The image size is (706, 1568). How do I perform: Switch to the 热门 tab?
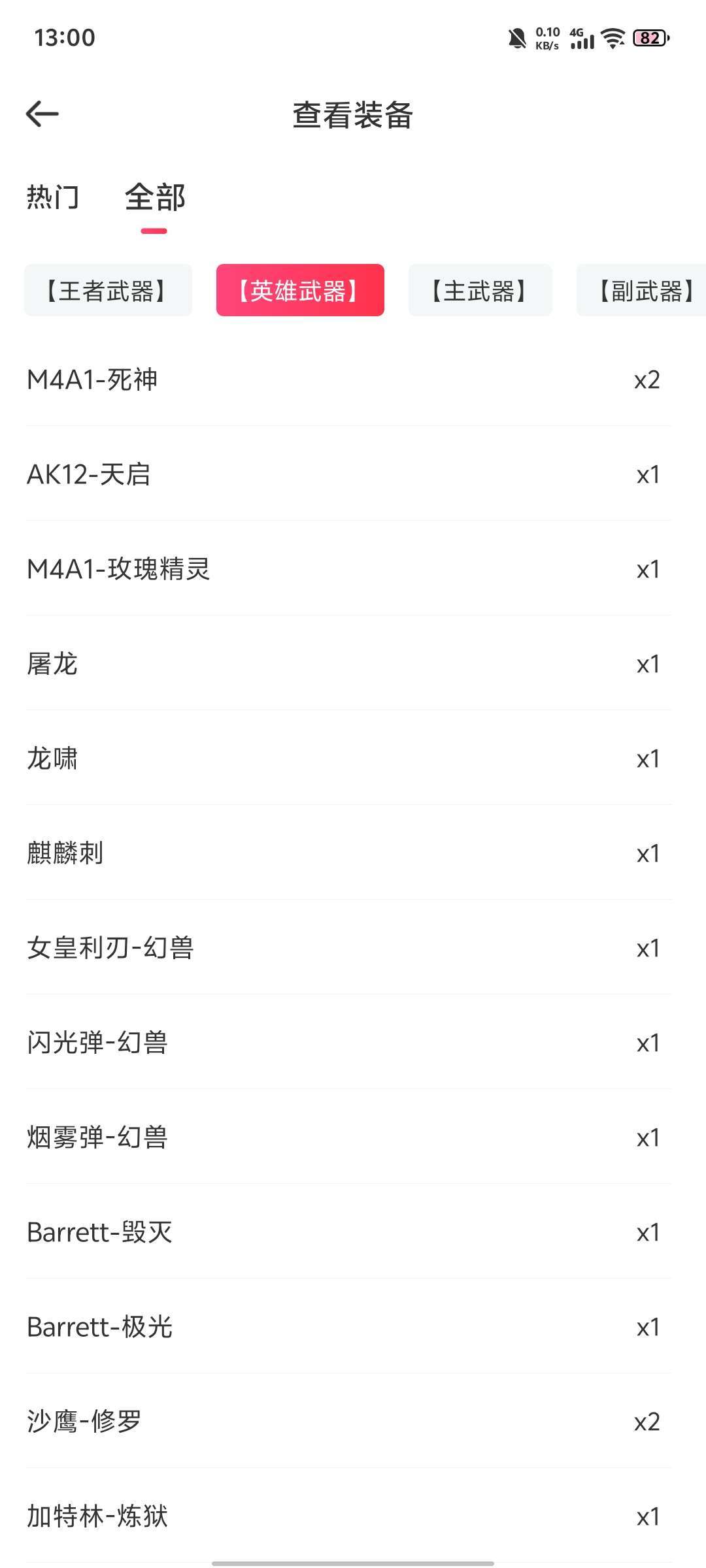(x=53, y=197)
